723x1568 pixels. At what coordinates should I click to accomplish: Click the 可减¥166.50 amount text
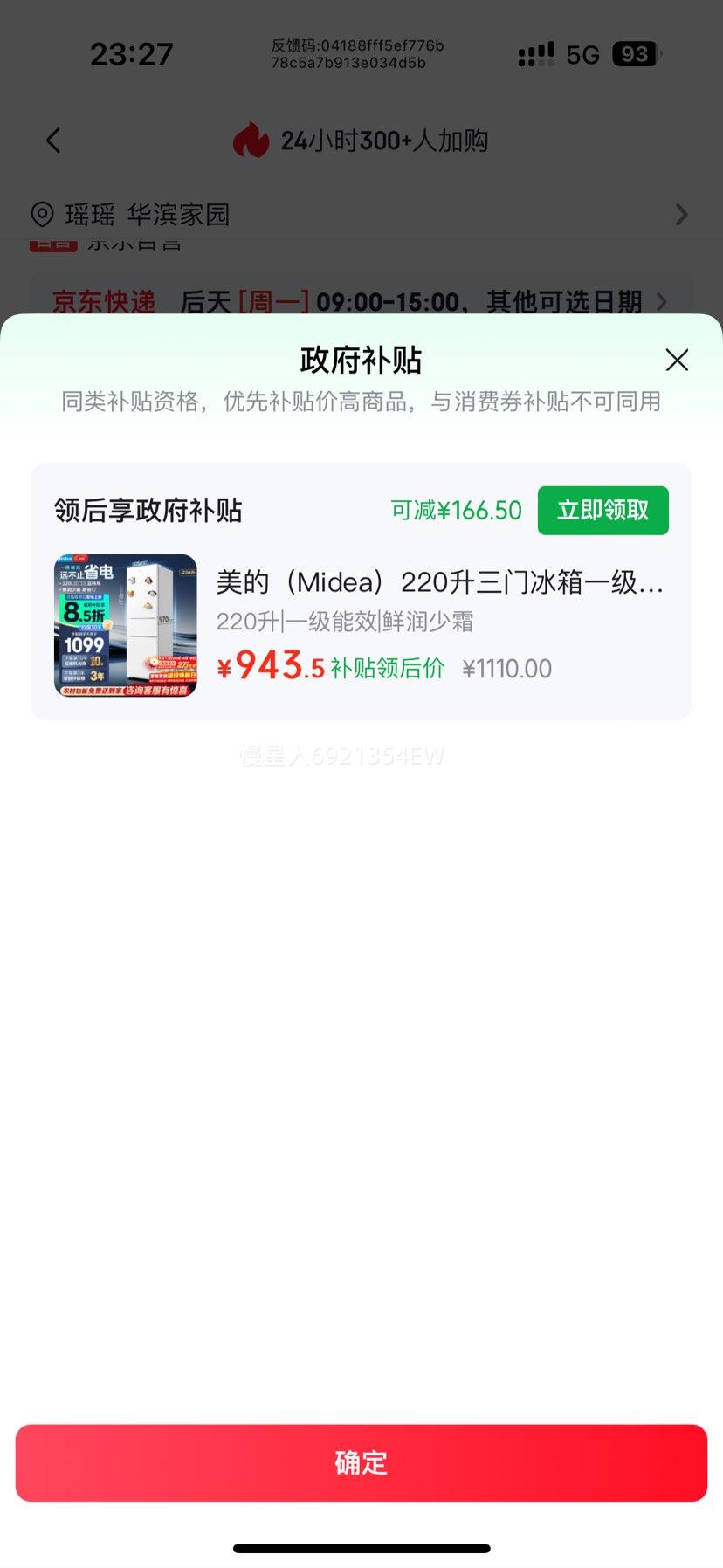(x=455, y=510)
